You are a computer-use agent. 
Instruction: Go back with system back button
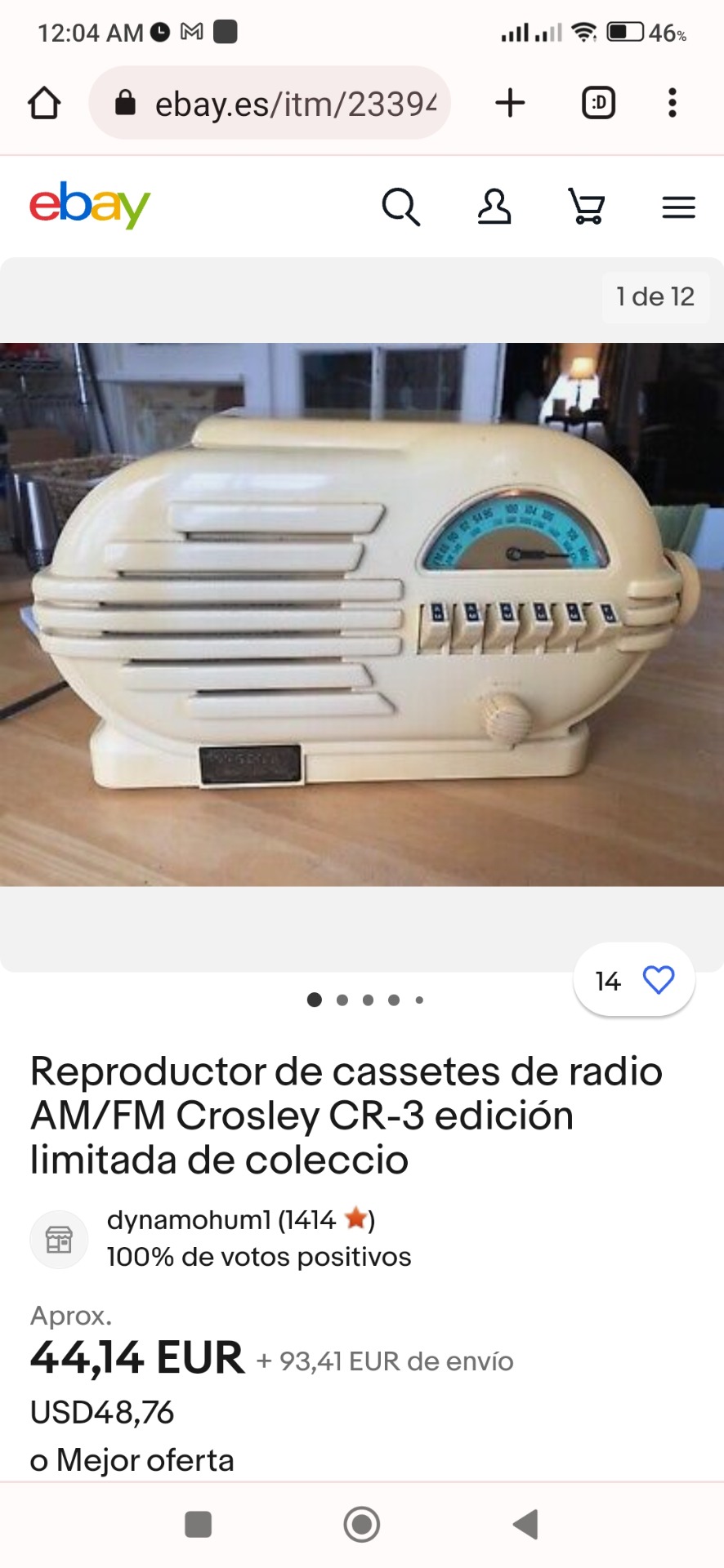click(525, 1524)
